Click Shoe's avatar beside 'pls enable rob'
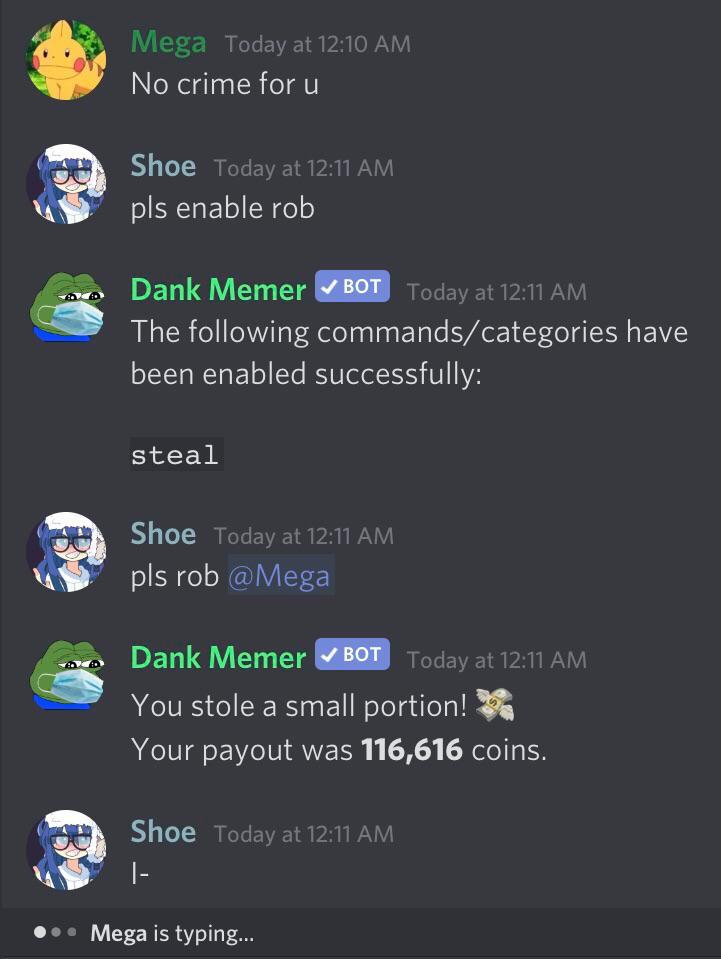 coord(65,183)
